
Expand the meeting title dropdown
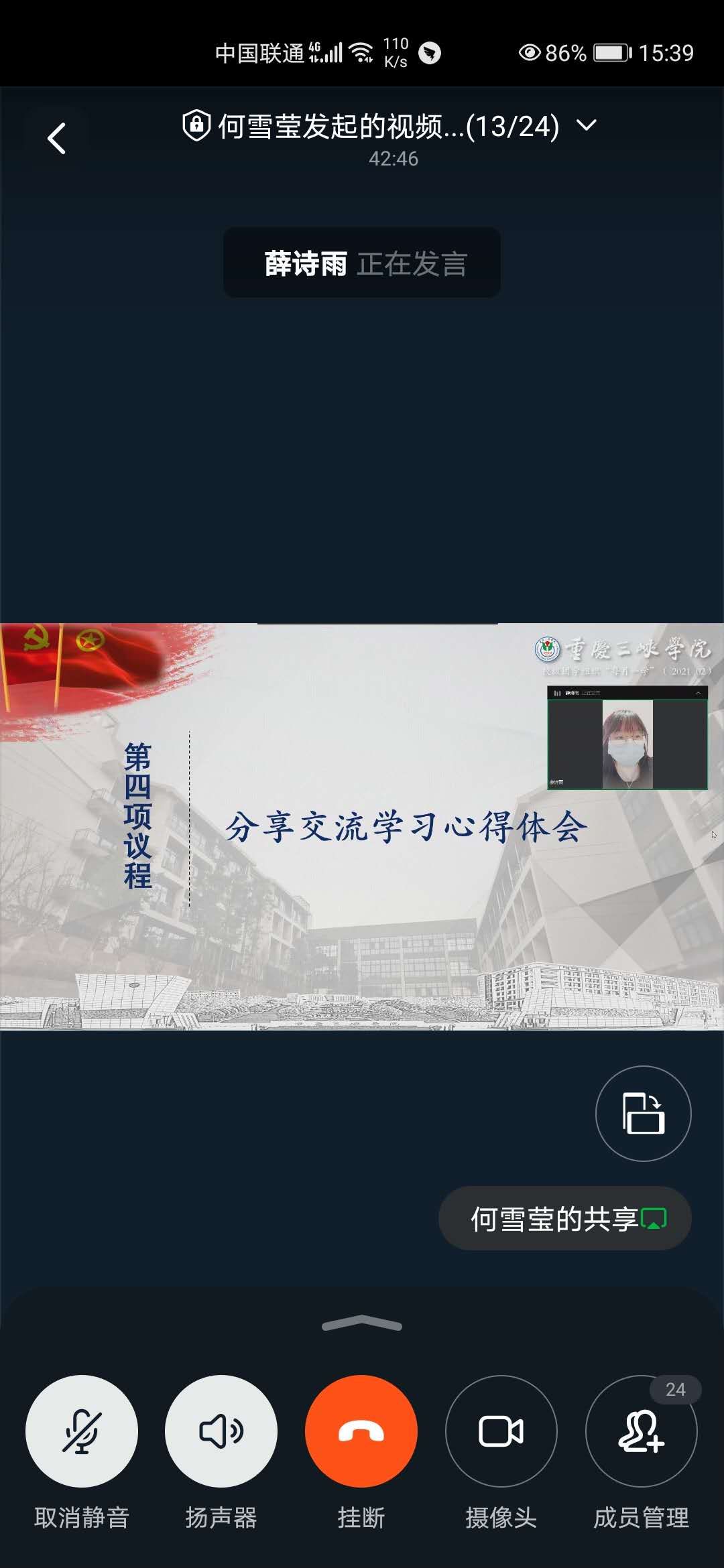coord(586,125)
